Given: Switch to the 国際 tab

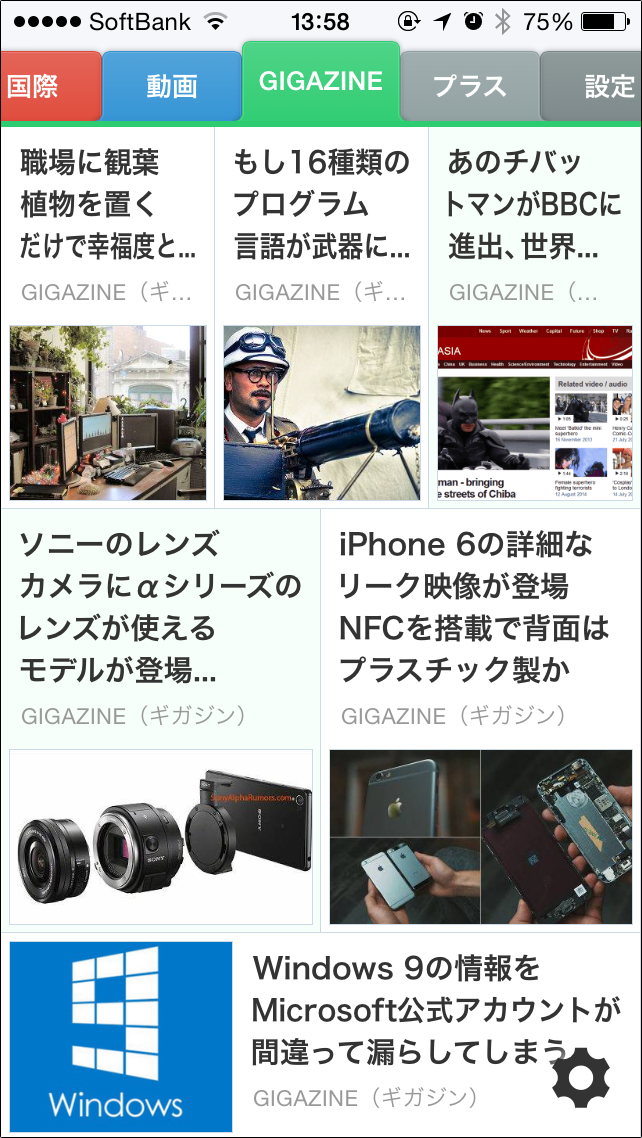Looking at the screenshot, I should click(51, 86).
